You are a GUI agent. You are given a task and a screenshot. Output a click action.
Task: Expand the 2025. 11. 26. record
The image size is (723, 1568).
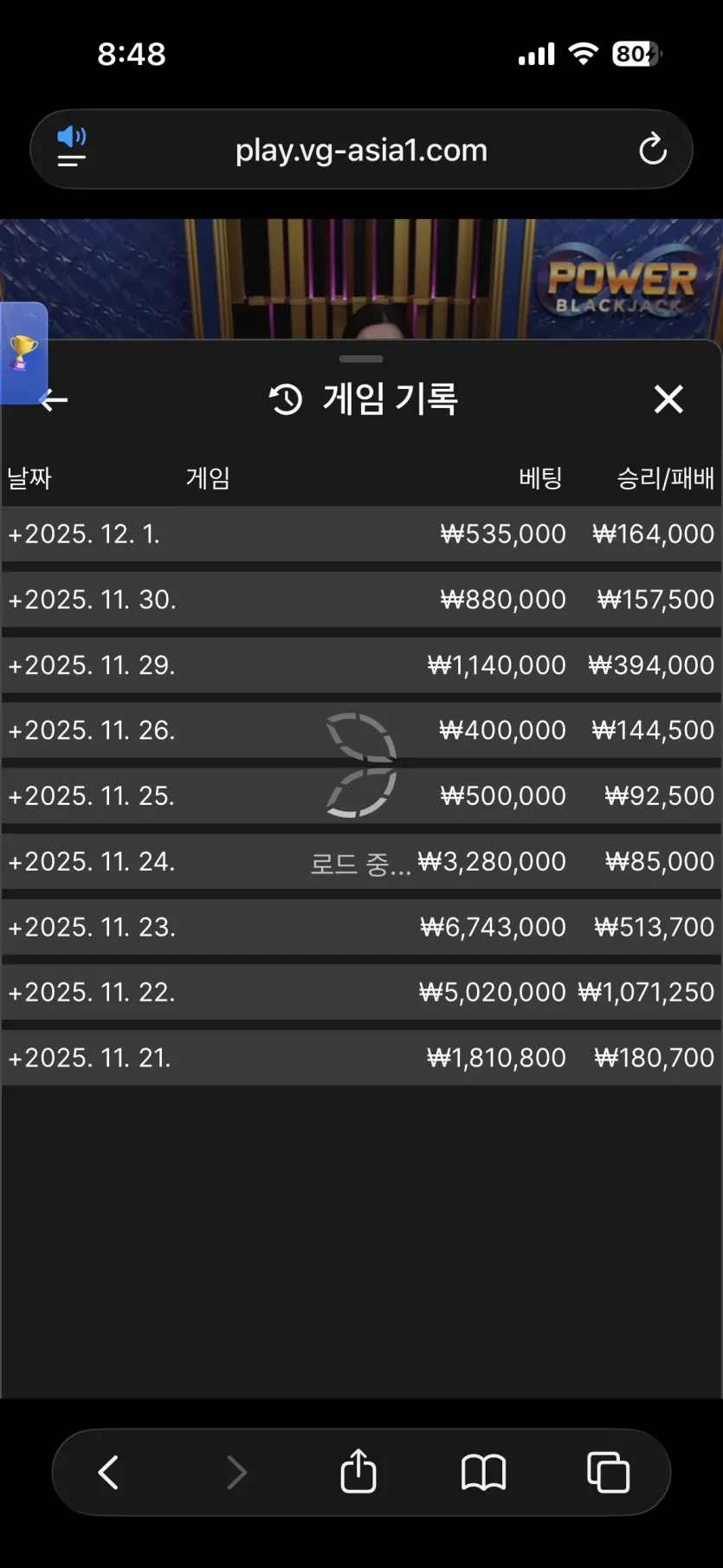click(x=361, y=730)
